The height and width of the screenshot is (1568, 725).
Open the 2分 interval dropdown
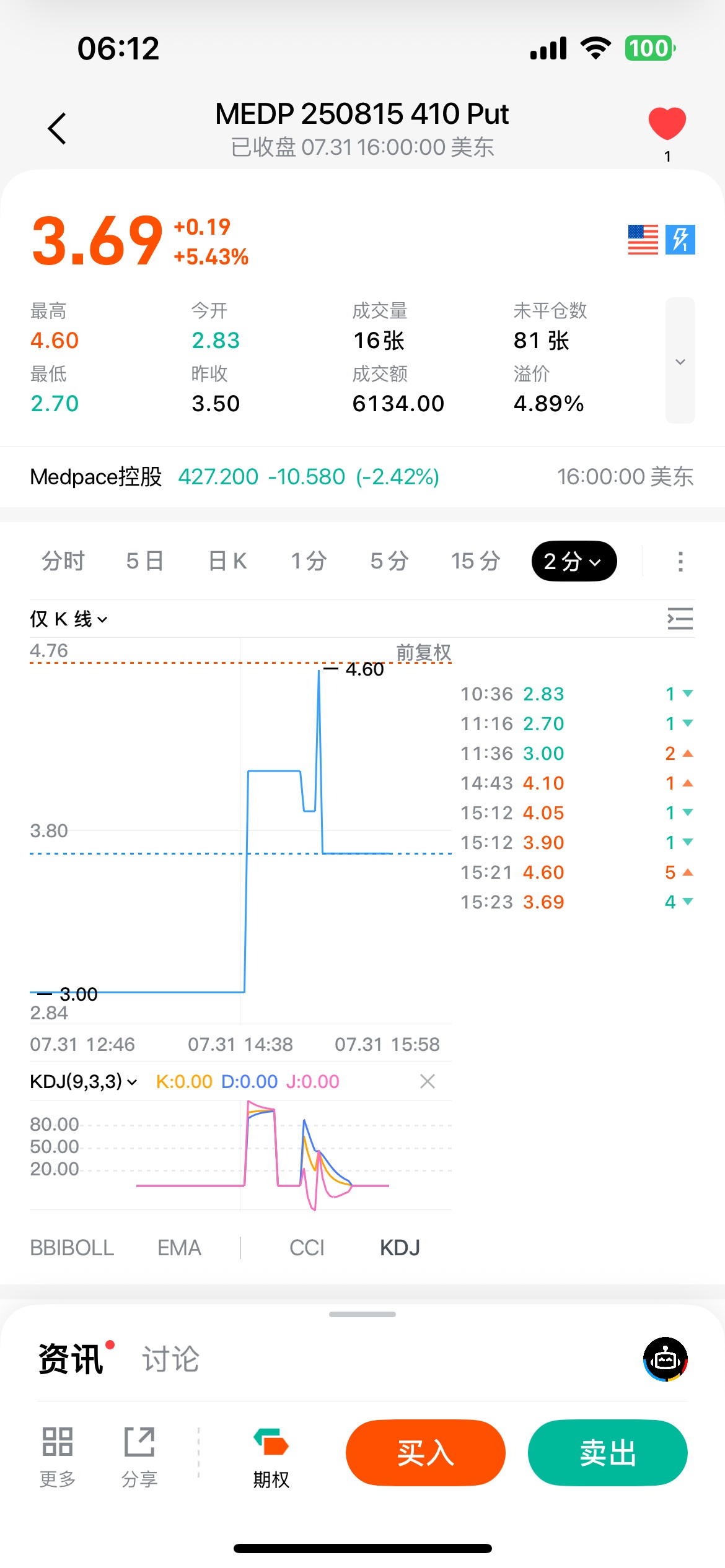[574, 562]
